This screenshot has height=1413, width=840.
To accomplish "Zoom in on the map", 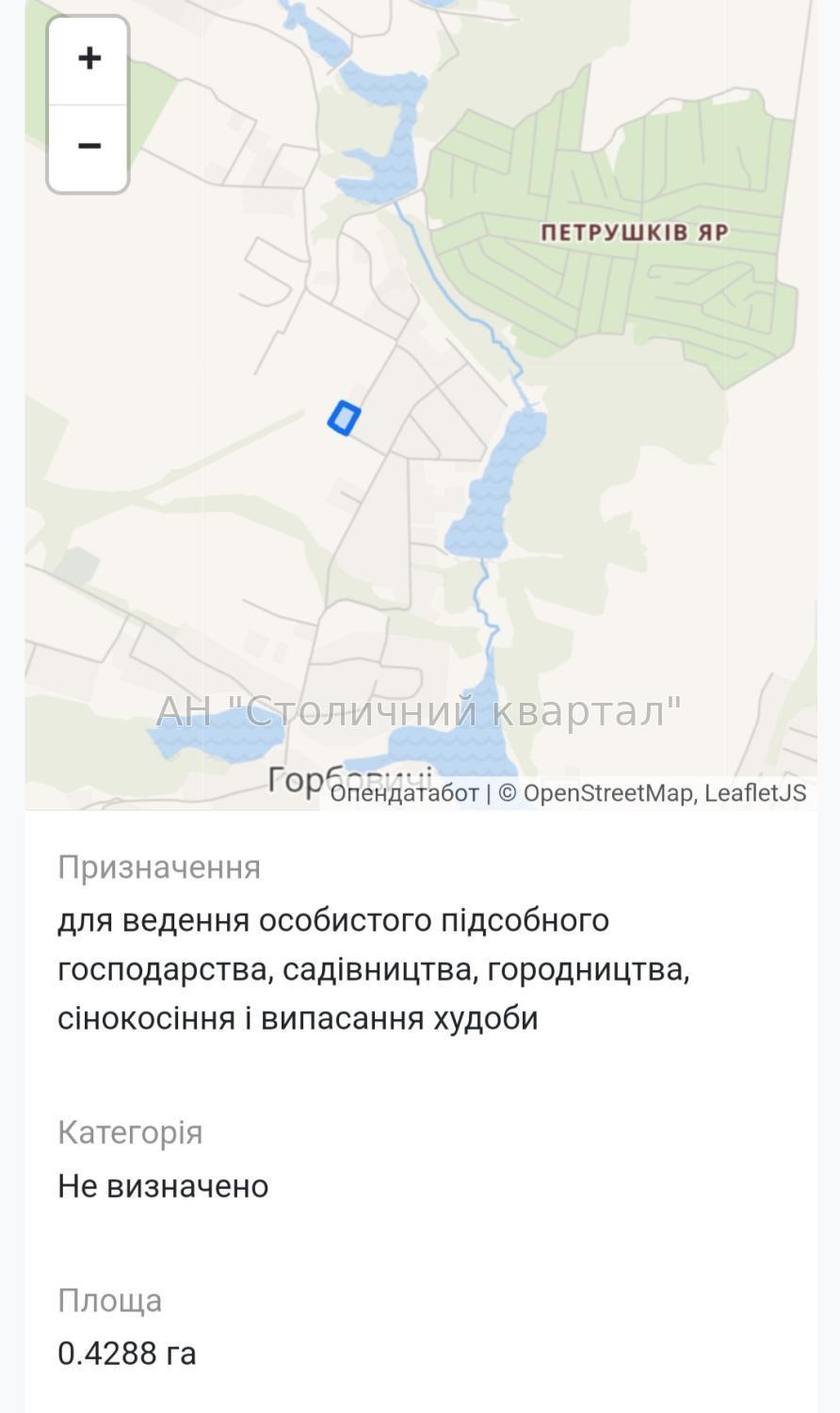I will click(89, 60).
